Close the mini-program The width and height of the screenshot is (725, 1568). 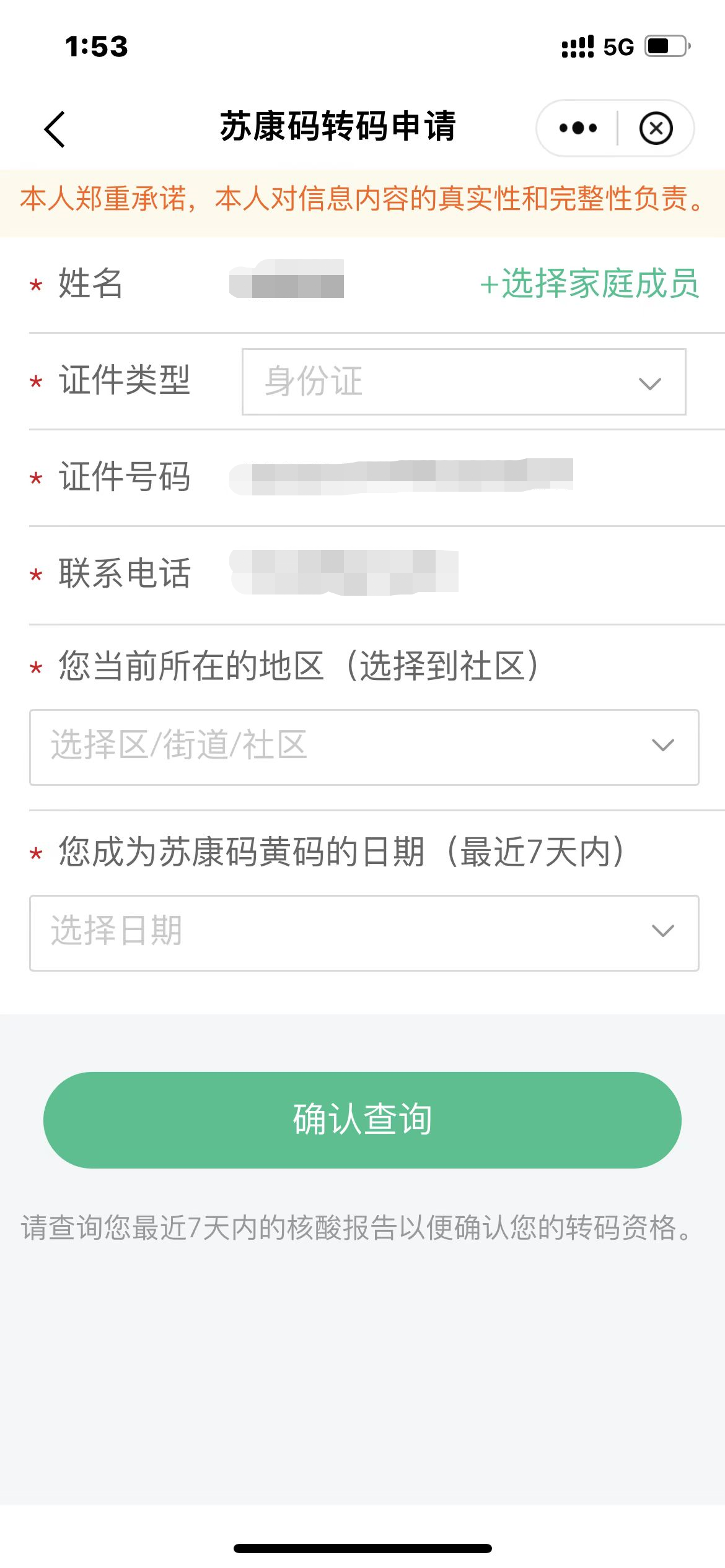[656, 128]
